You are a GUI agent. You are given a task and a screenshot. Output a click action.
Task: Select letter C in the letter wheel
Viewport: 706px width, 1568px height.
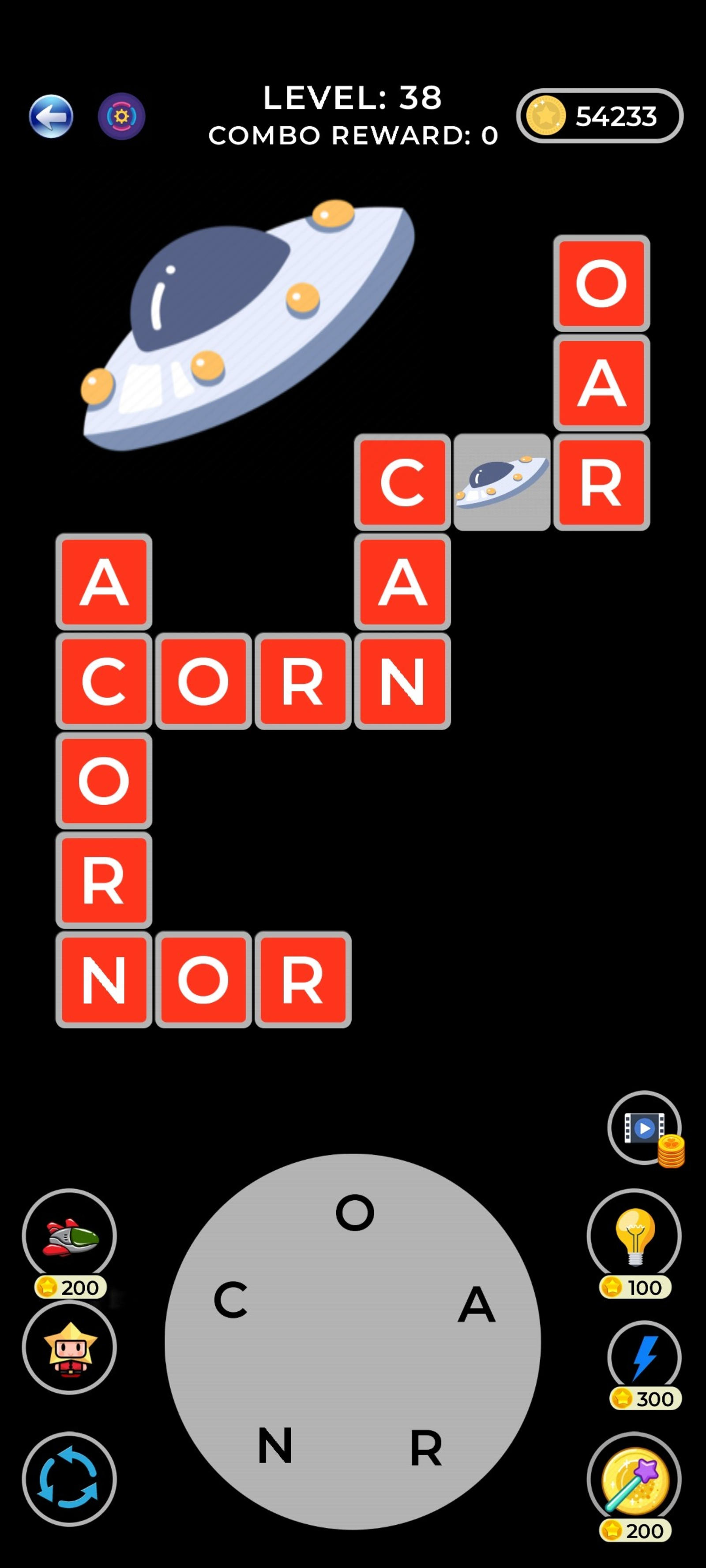point(231,1299)
